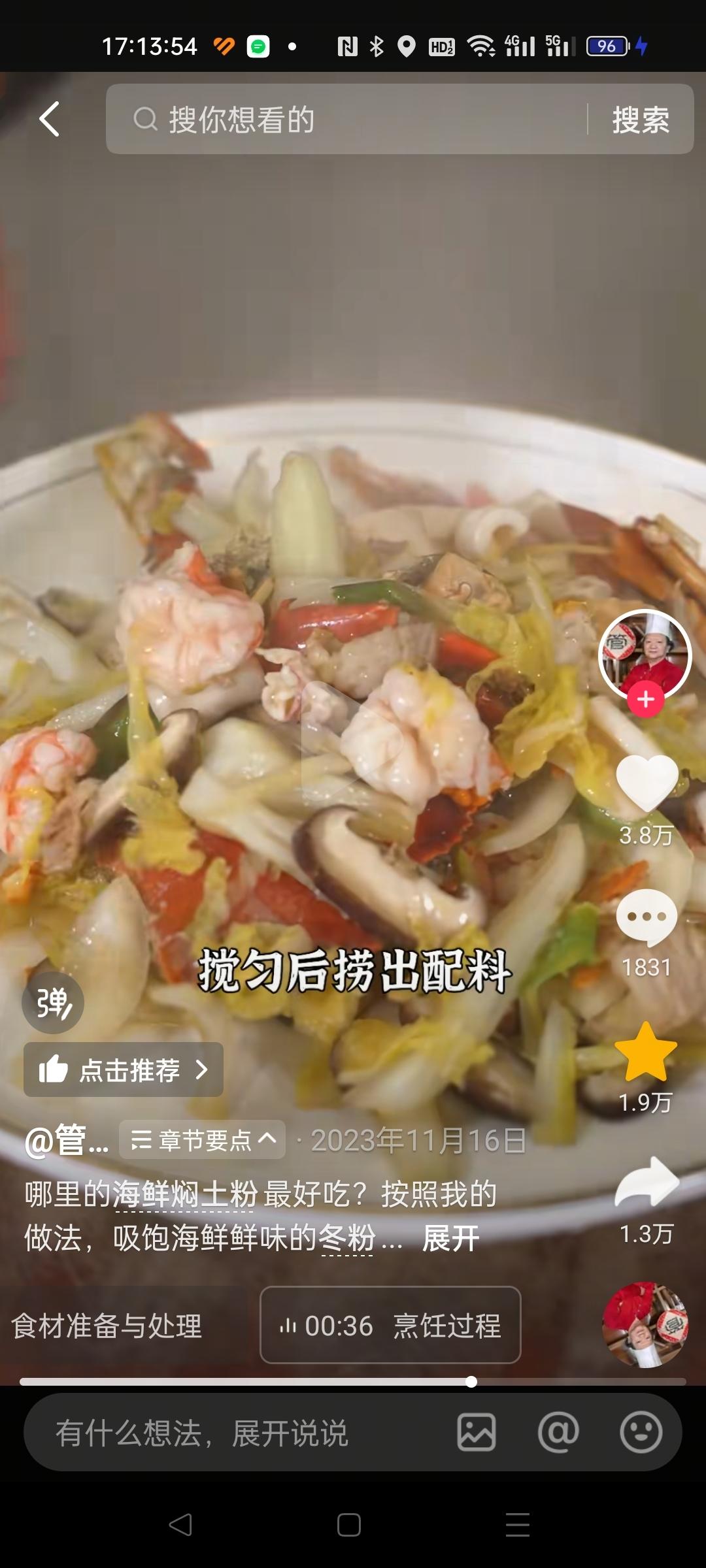The width and height of the screenshot is (706, 1568).
Task: Open the 海鲜焖土粉 linked keyword
Action: tap(185, 1194)
